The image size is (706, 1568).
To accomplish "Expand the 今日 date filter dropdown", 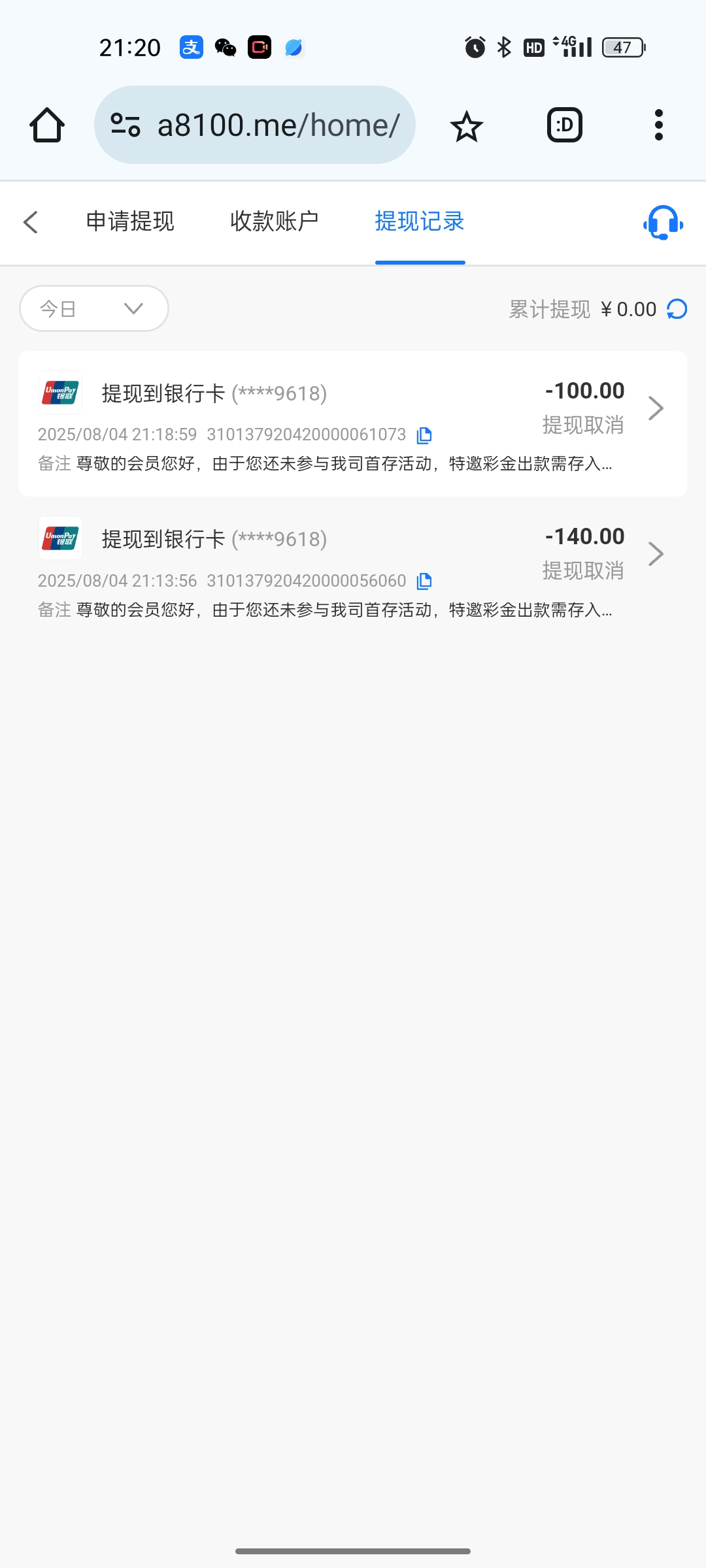I will [x=94, y=308].
